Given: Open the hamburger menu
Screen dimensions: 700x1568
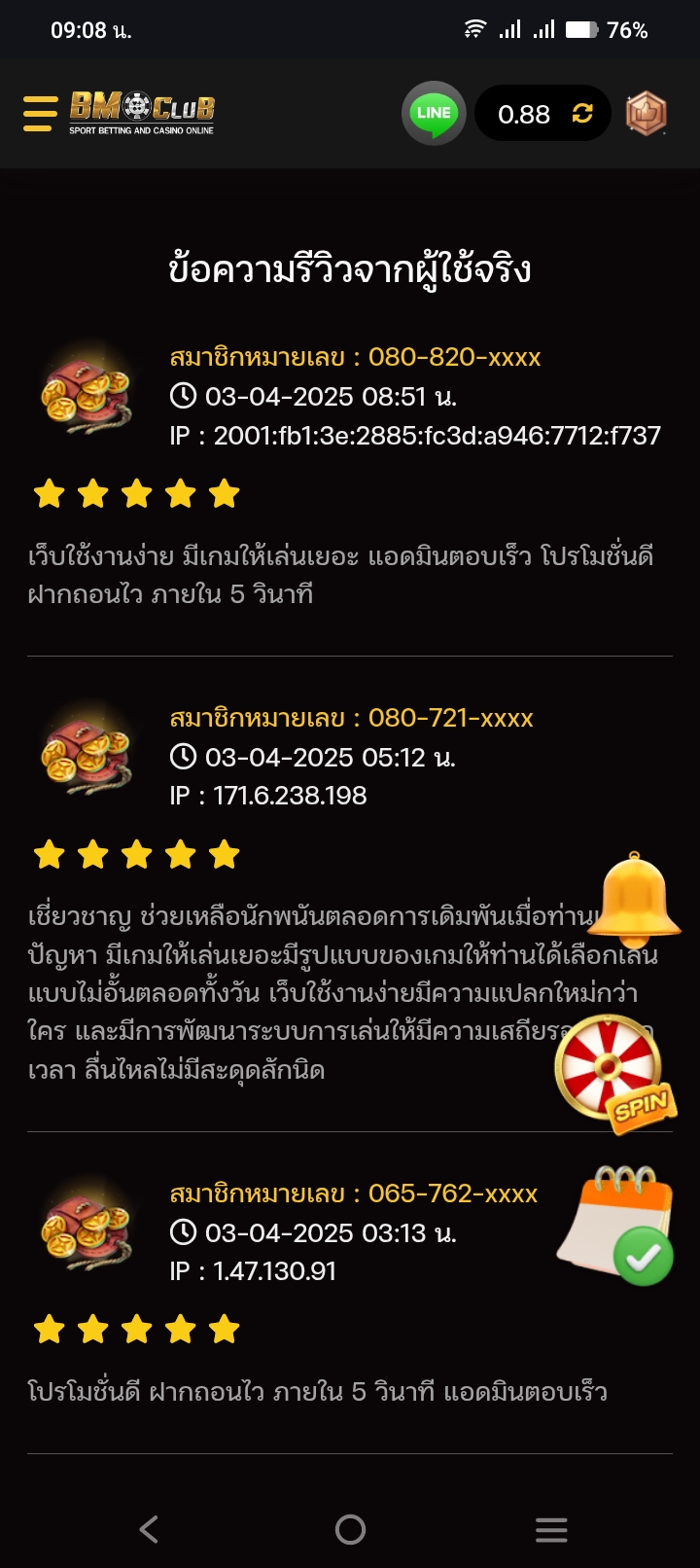Looking at the screenshot, I should (40, 114).
